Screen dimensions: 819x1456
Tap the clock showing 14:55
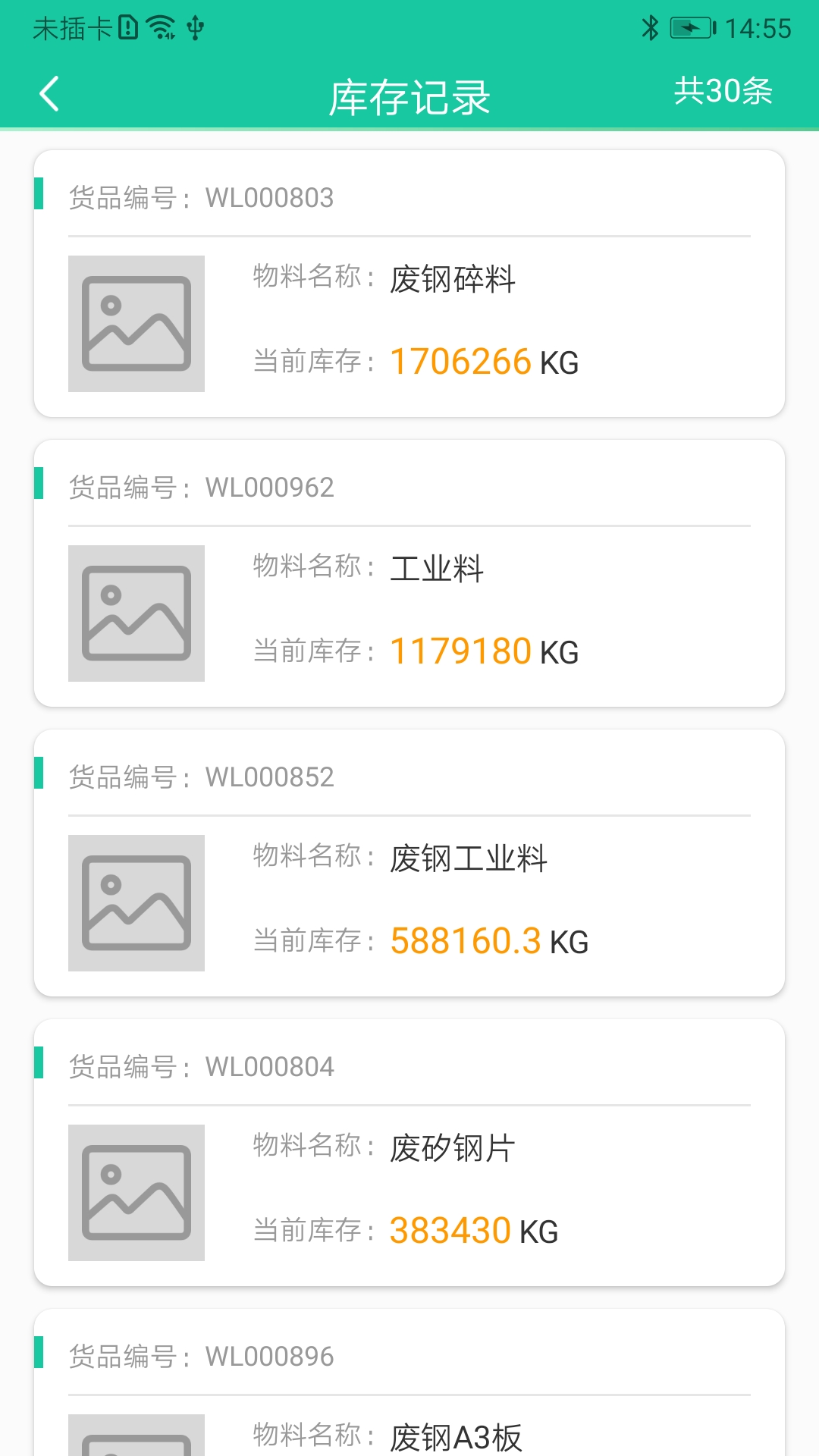click(x=754, y=28)
